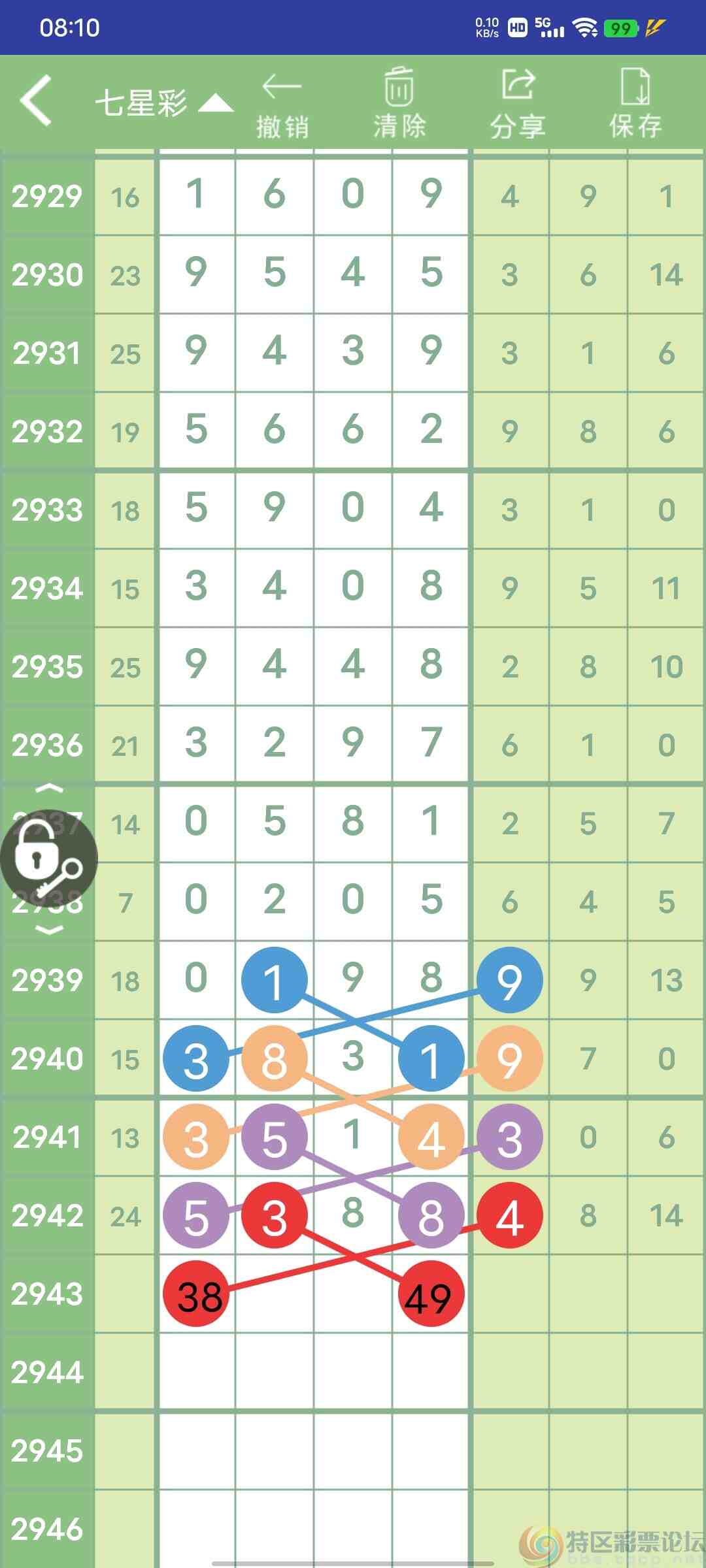Share the chart via 分享

(518, 105)
